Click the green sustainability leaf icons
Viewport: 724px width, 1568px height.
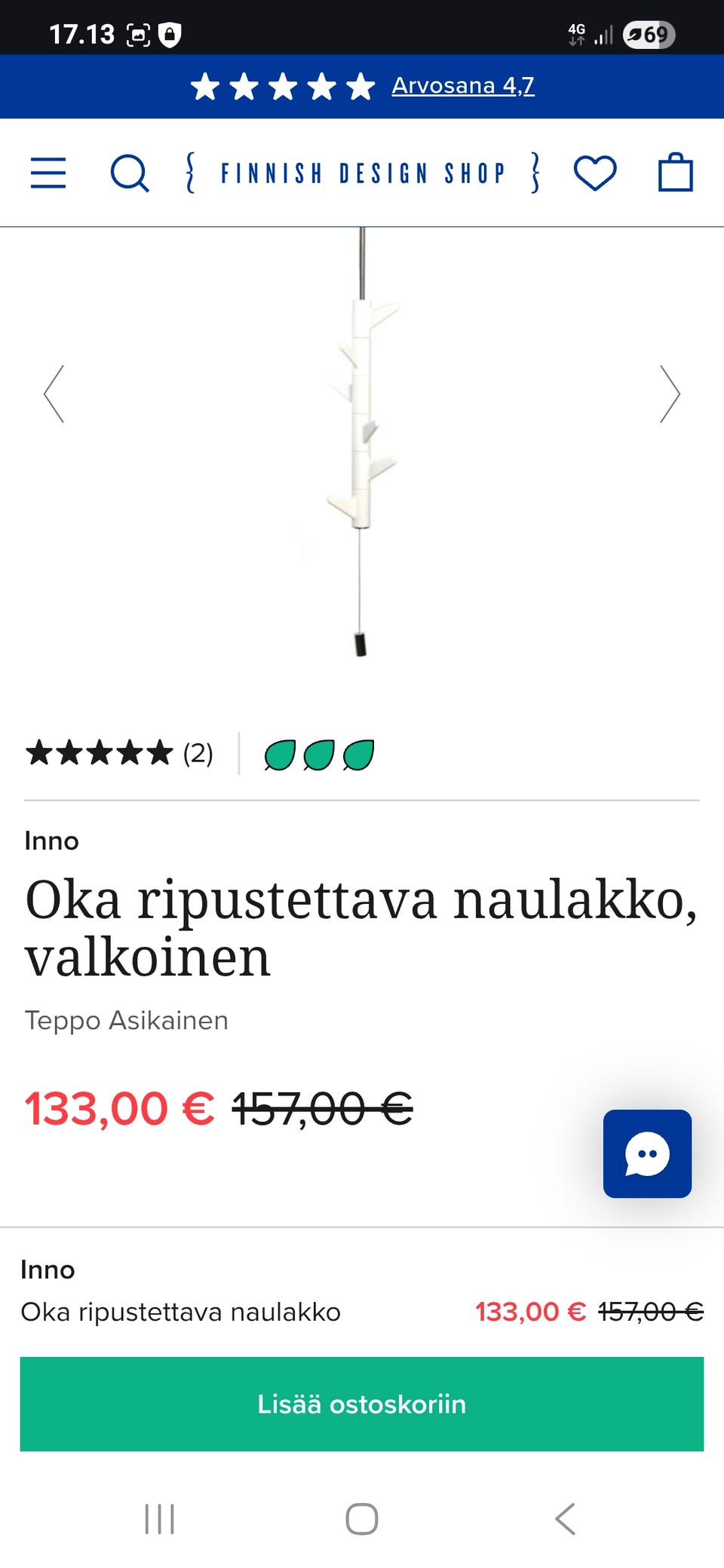point(318,752)
